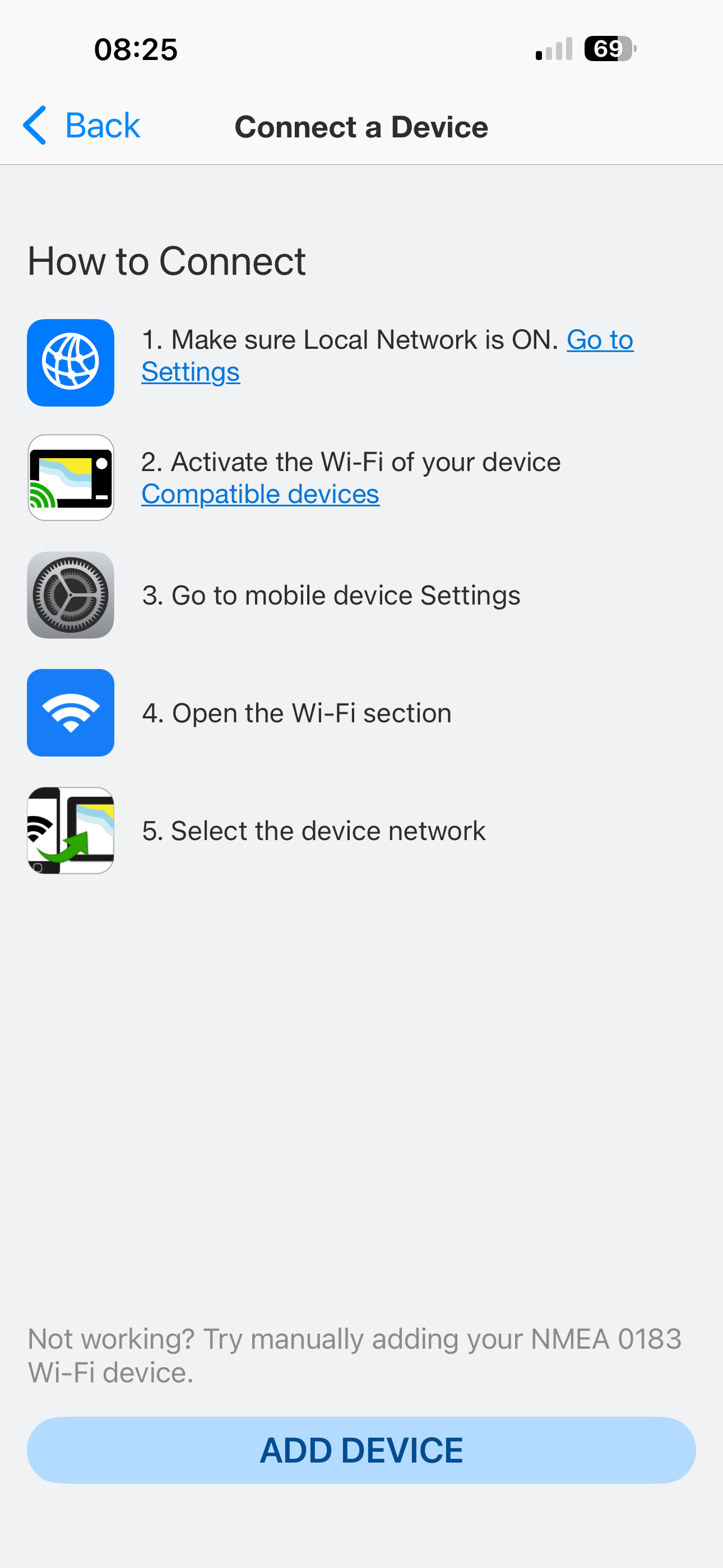Click the Settings gear icon in step 3
This screenshot has width=723, height=1568.
pyautogui.click(x=70, y=594)
